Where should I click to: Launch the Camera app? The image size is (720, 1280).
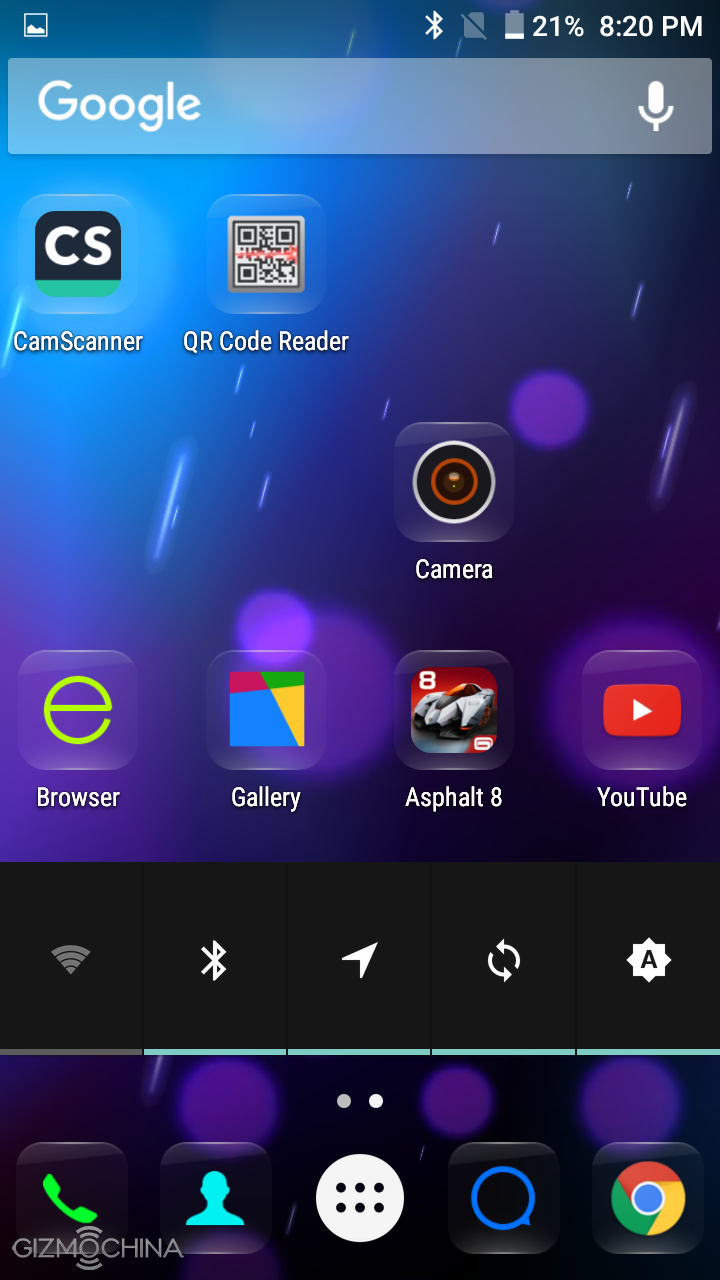pyautogui.click(x=454, y=482)
